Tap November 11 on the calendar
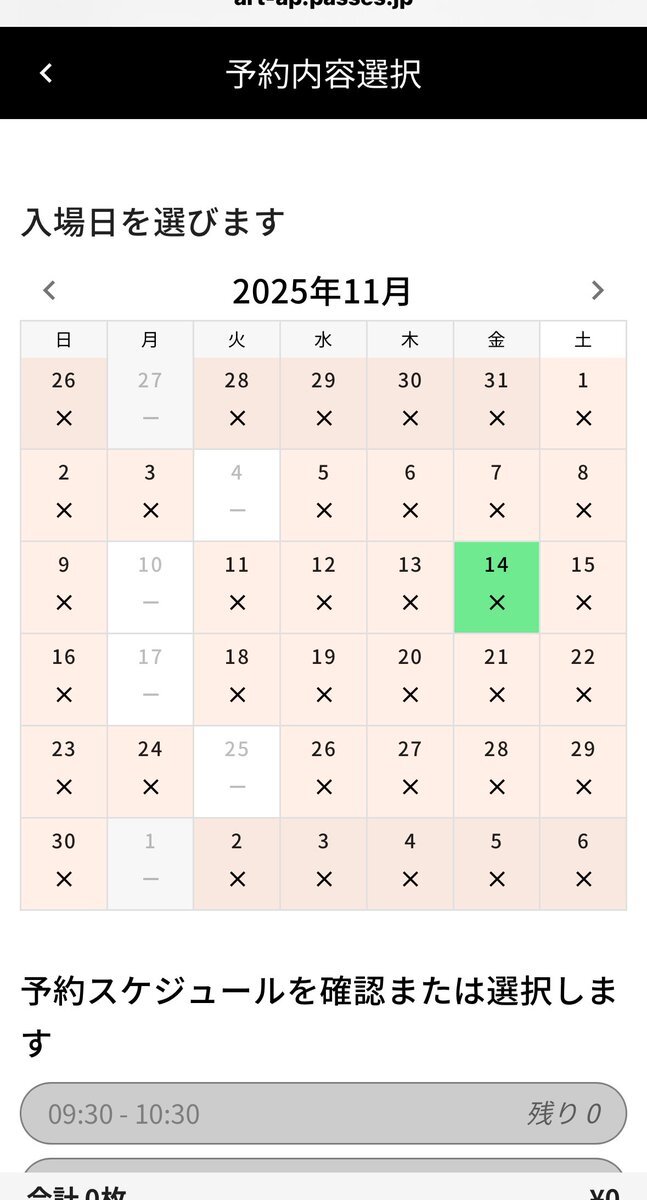647x1200 pixels. tap(237, 587)
